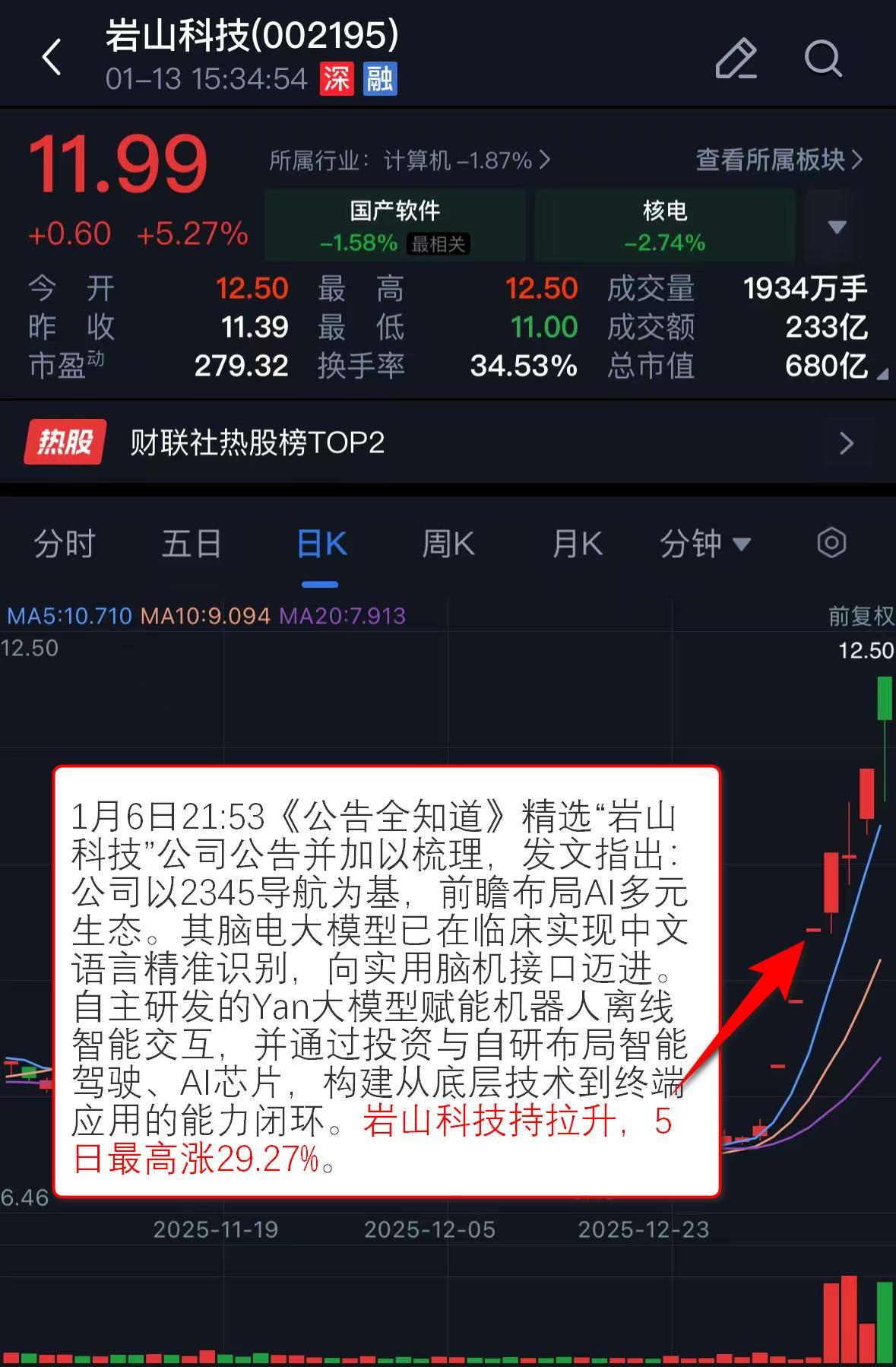The image size is (896, 1367).
Task: Switch to the 分时 chart tab
Action: (x=65, y=544)
